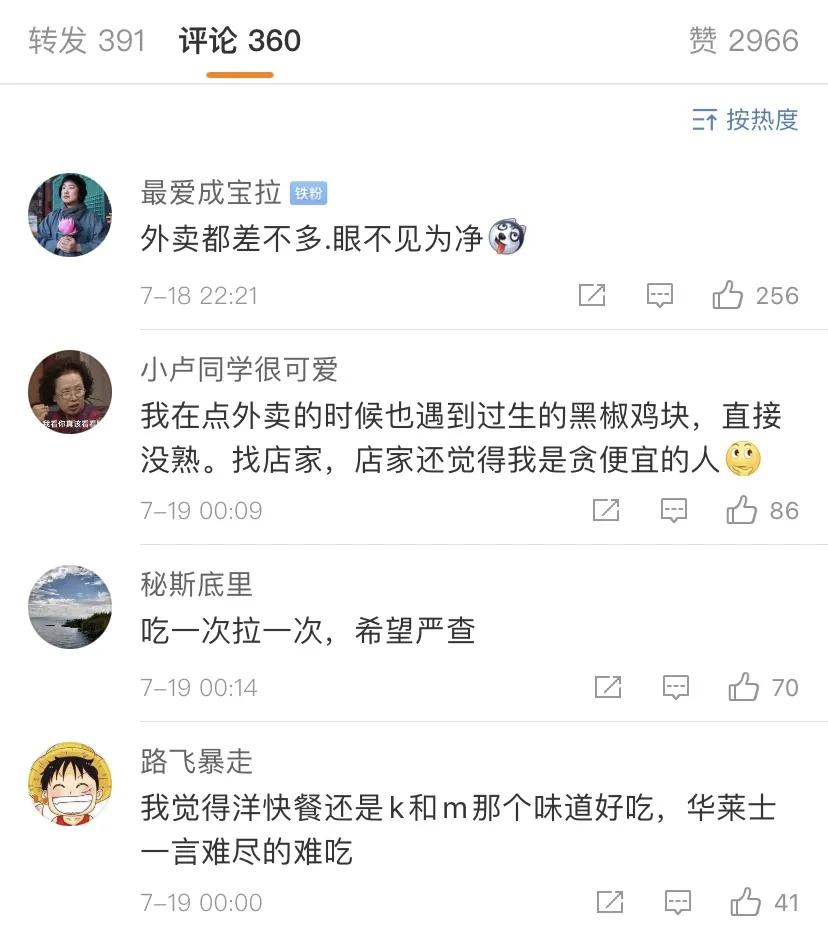Click the timestamp 7-18 22:21

pos(196,295)
